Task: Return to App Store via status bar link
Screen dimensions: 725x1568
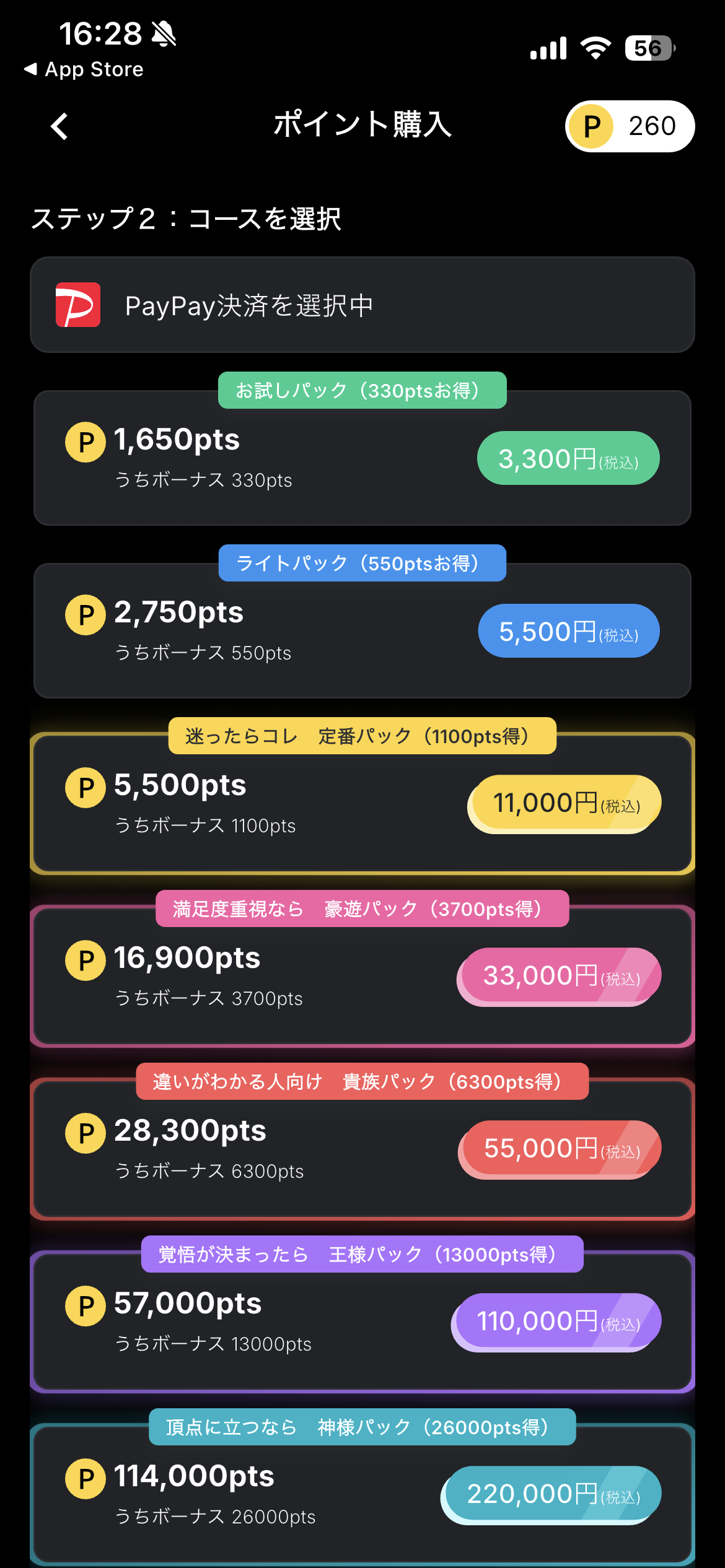Action: [84, 69]
